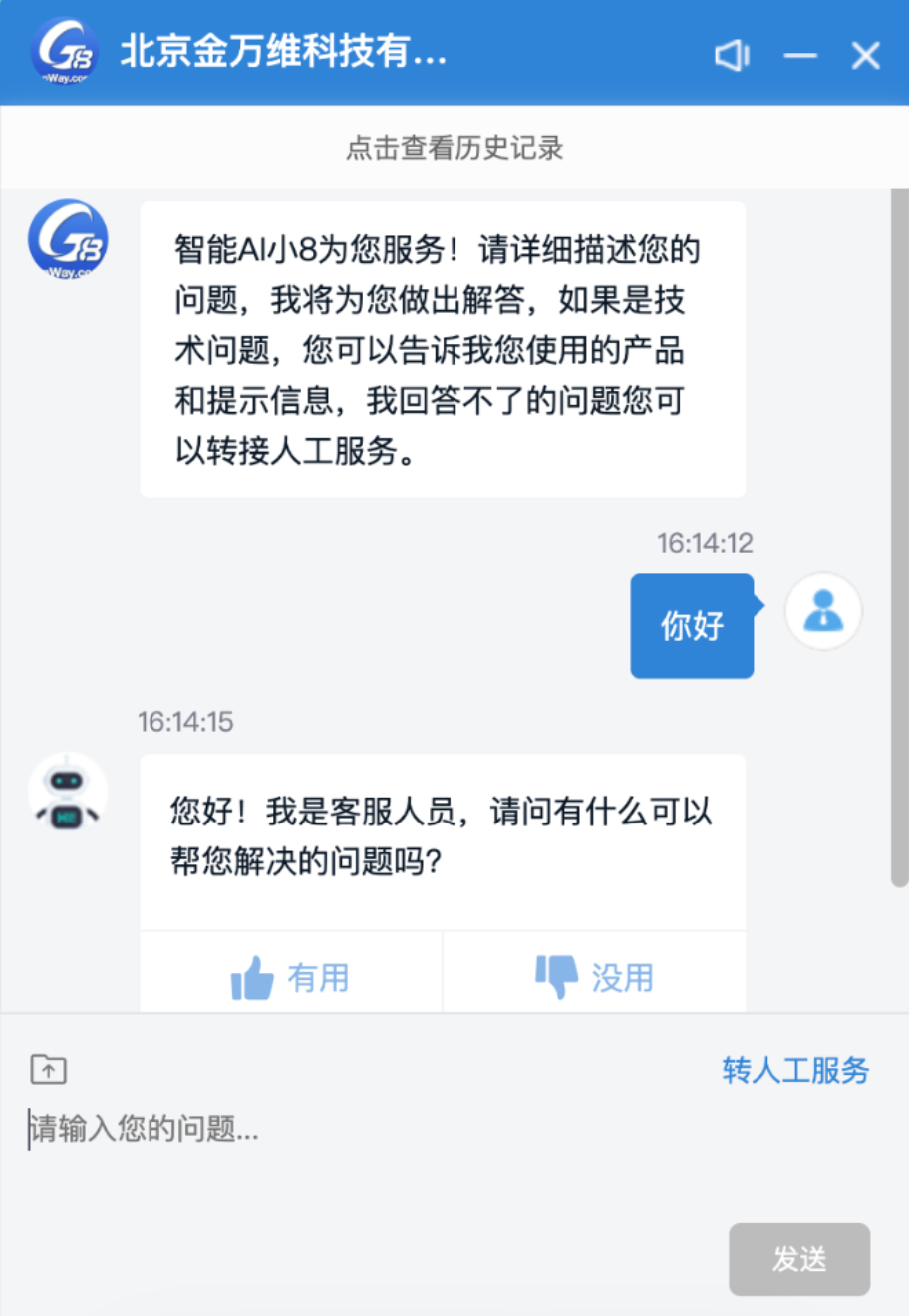Screen dimensions: 909x1316
Task: Mark the reply as 有用
Action: [290, 977]
